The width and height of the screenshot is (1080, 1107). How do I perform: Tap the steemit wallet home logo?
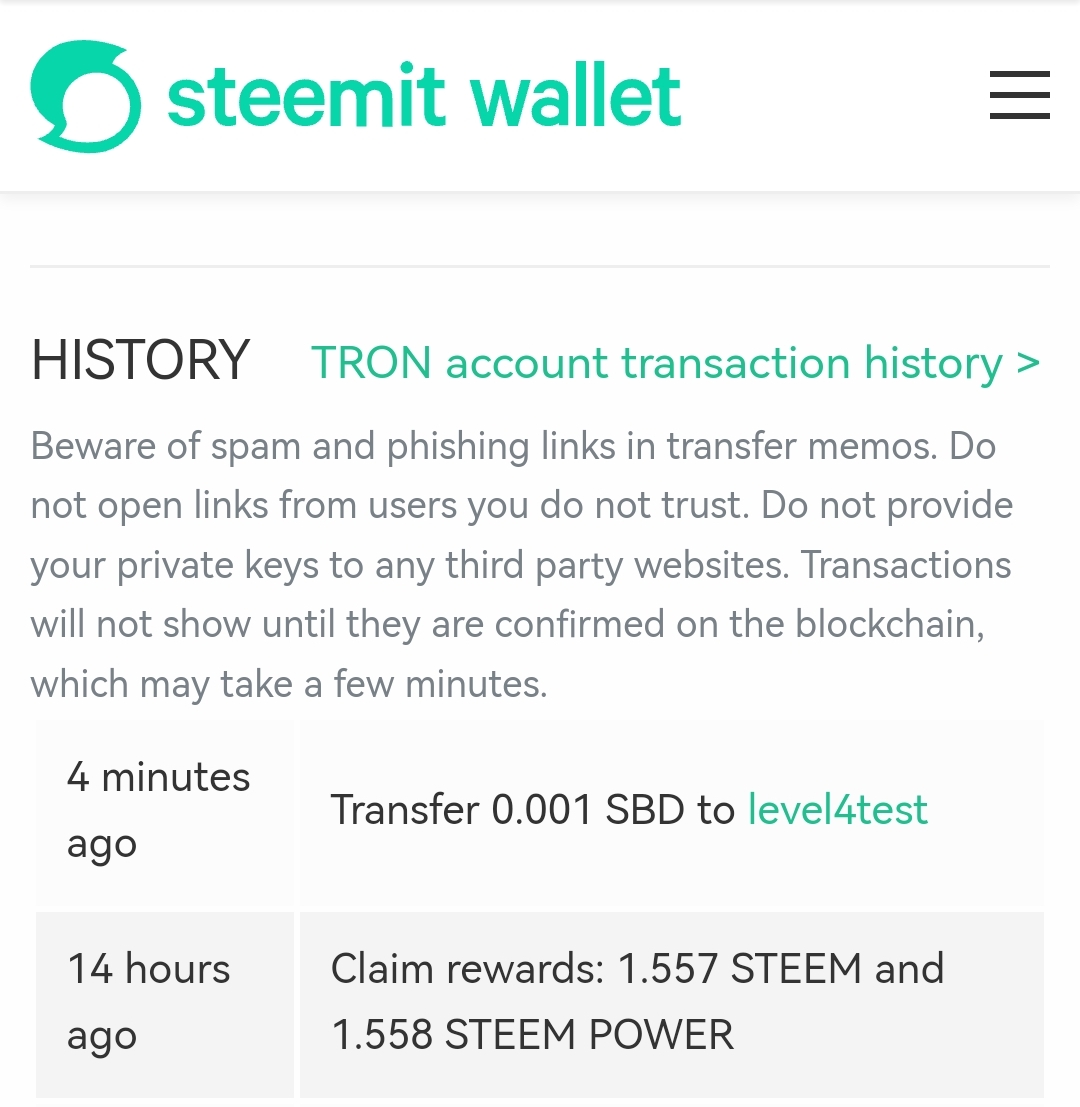pyautogui.click(x=355, y=96)
